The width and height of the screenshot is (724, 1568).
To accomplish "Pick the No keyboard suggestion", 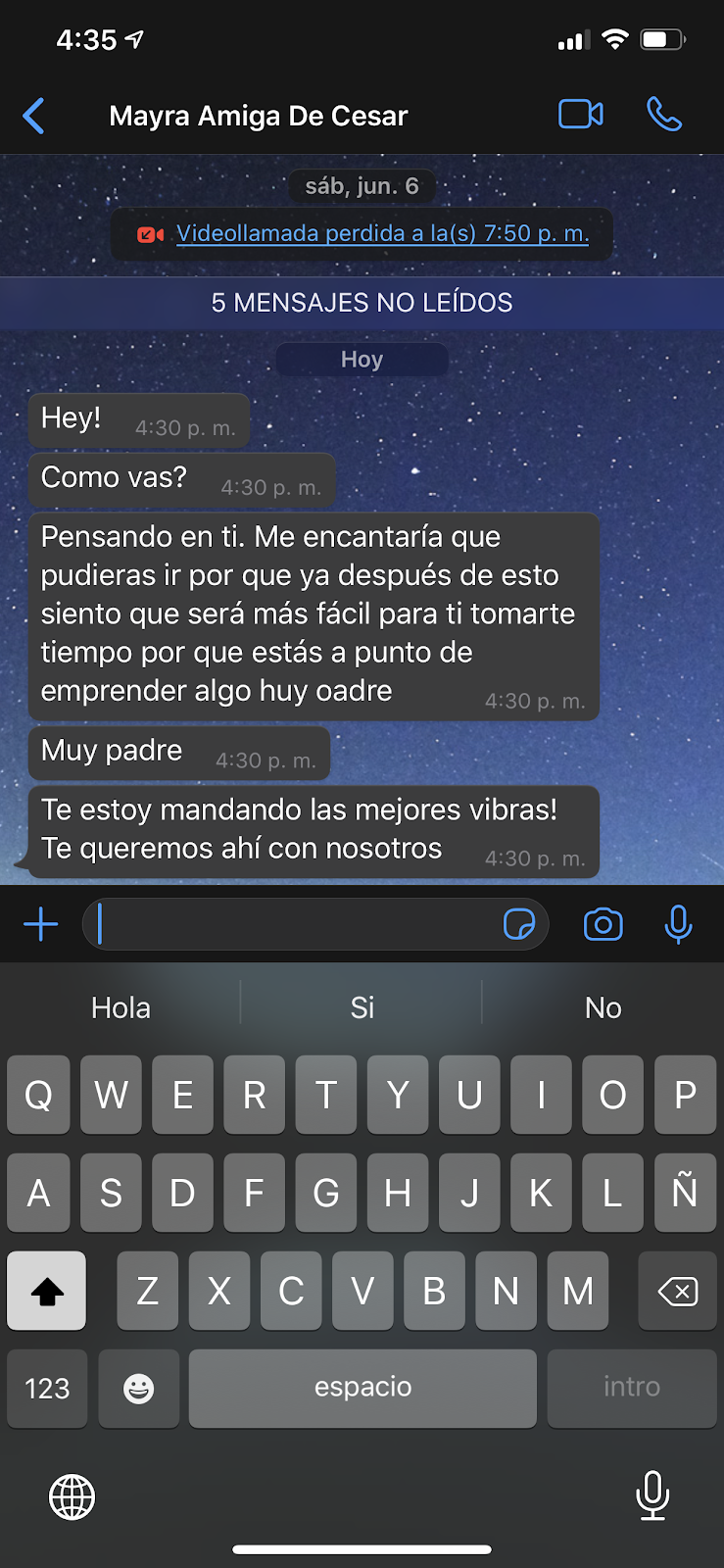I will click(x=603, y=1007).
